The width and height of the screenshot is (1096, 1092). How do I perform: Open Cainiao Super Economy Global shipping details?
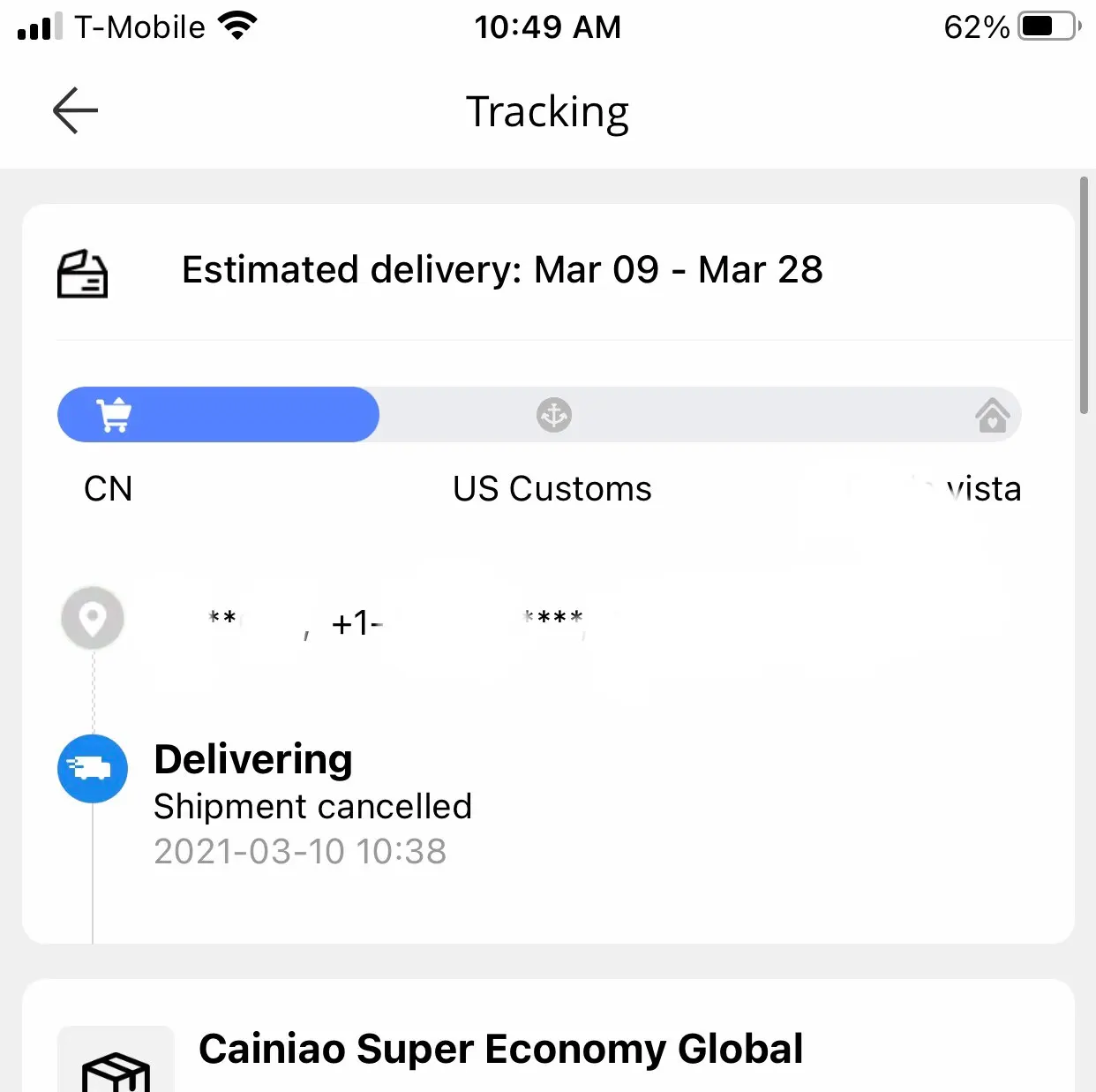501,1049
